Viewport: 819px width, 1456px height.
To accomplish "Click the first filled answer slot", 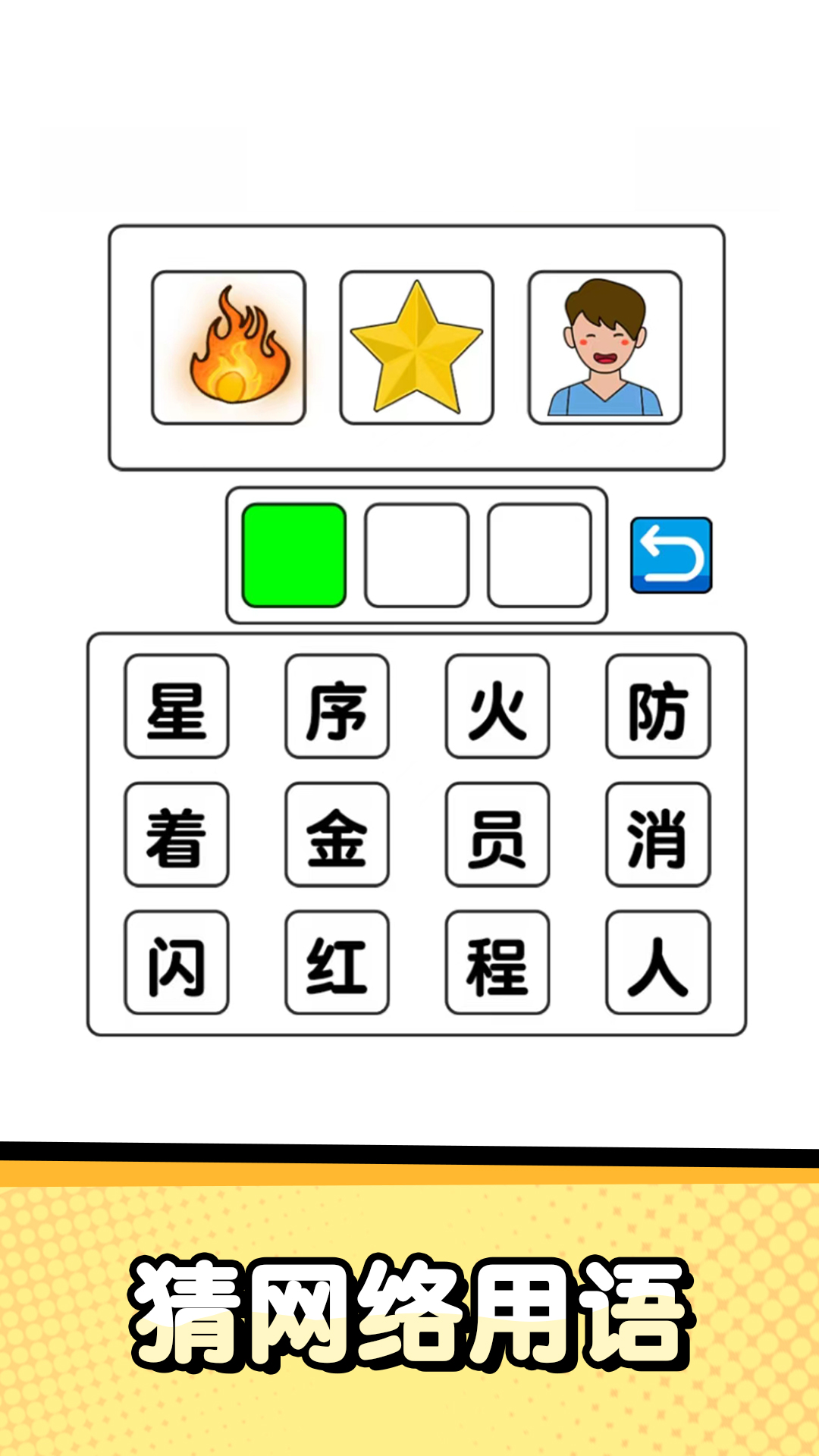I will click(293, 554).
